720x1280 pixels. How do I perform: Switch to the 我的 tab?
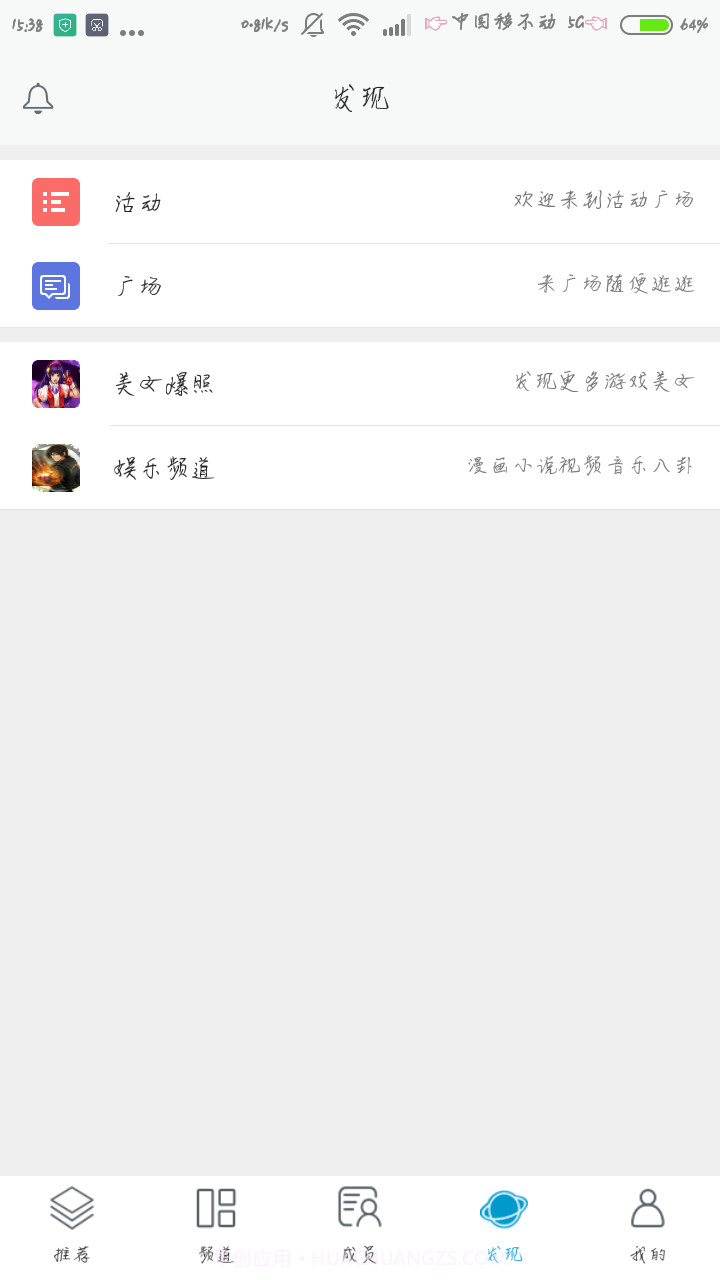[x=647, y=1220]
